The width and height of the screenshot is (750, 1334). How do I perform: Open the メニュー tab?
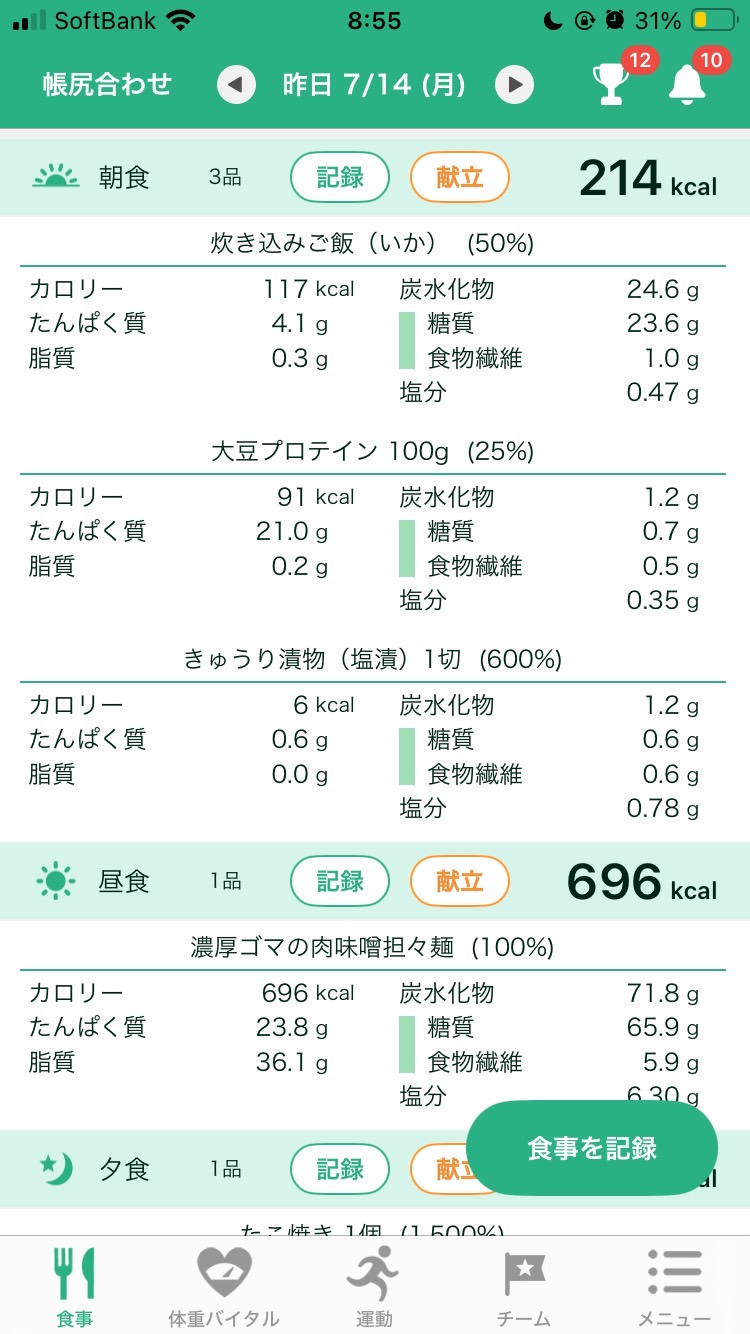(x=674, y=1286)
